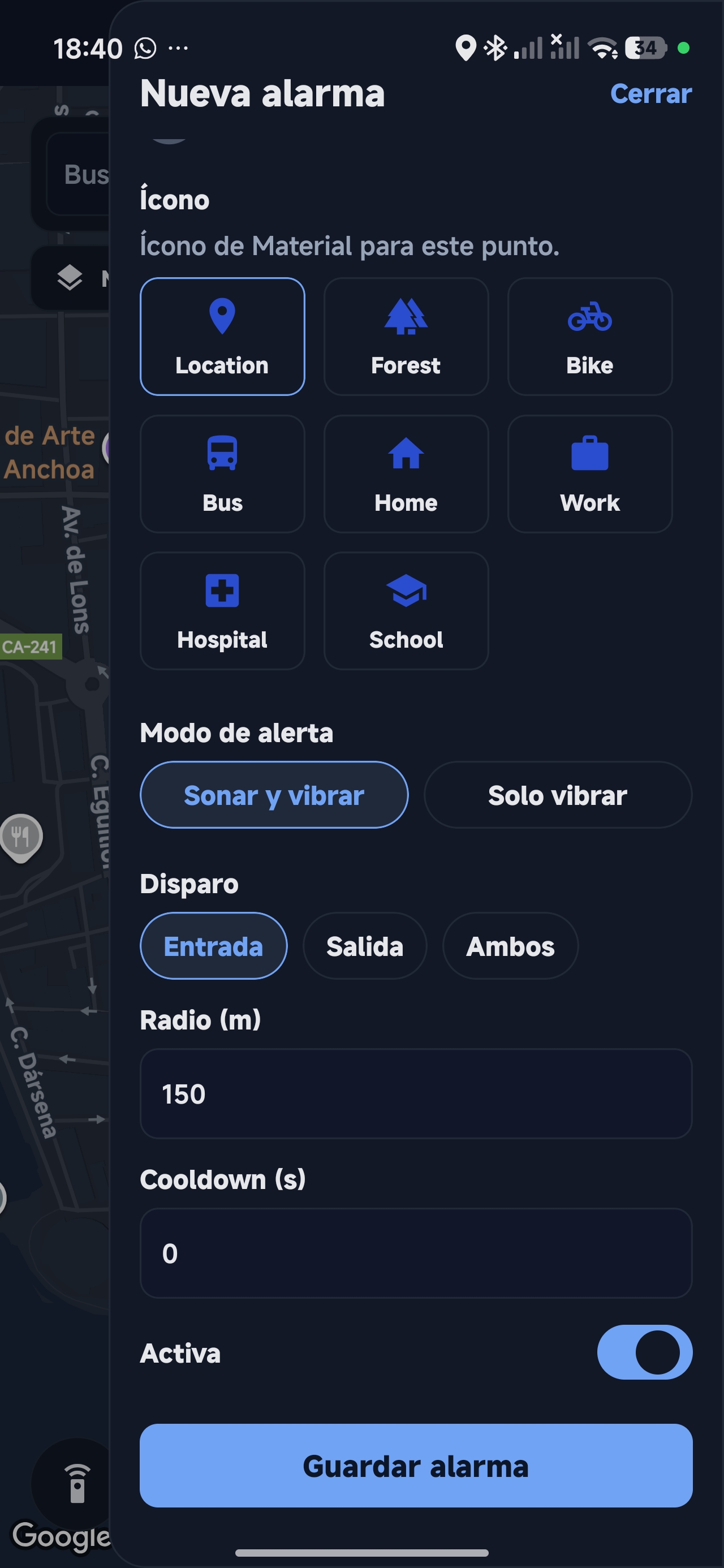Image resolution: width=724 pixels, height=1568 pixels.
Task: Select the Work briefcase icon
Action: click(x=589, y=473)
